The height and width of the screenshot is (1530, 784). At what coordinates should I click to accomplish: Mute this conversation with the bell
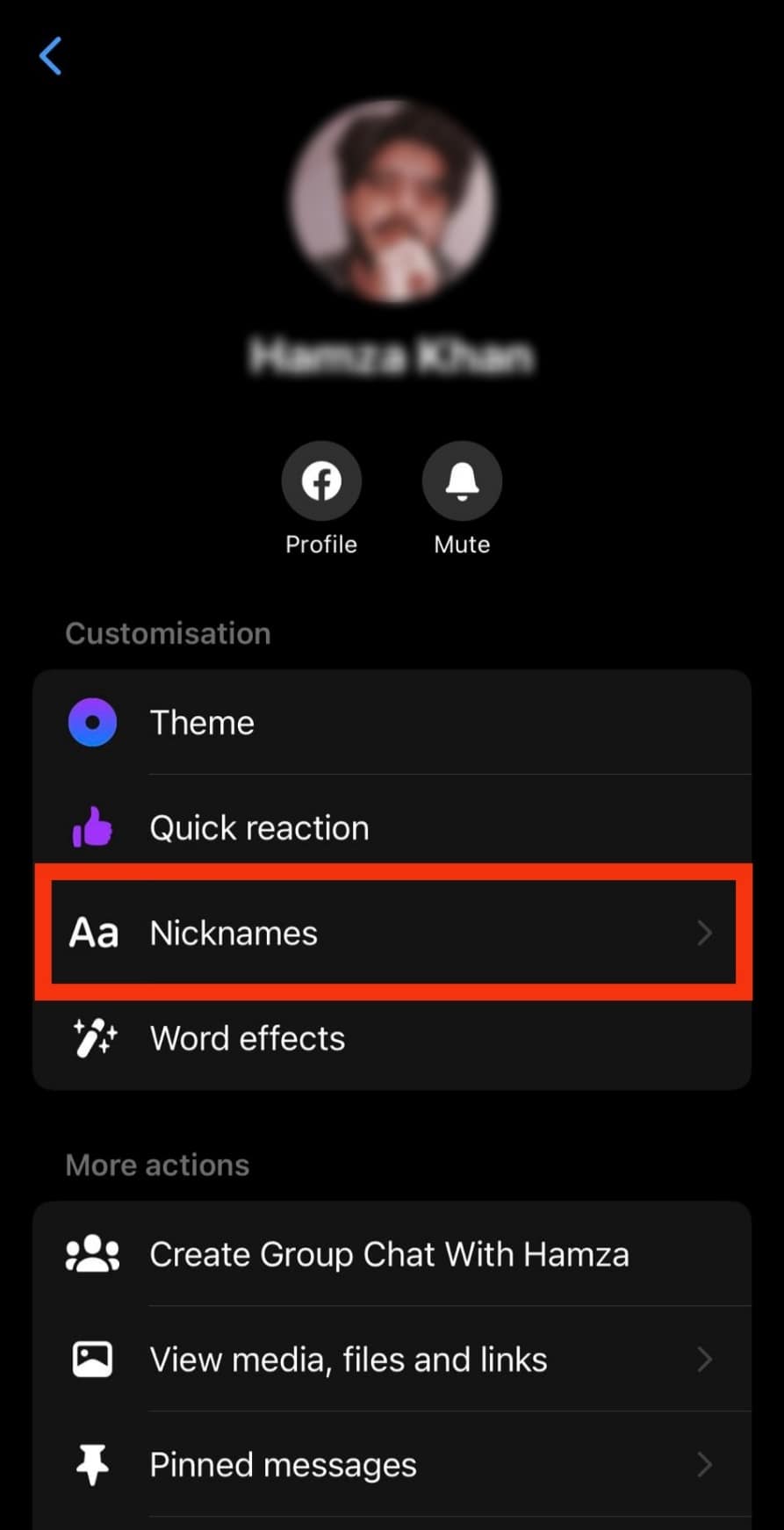462,481
